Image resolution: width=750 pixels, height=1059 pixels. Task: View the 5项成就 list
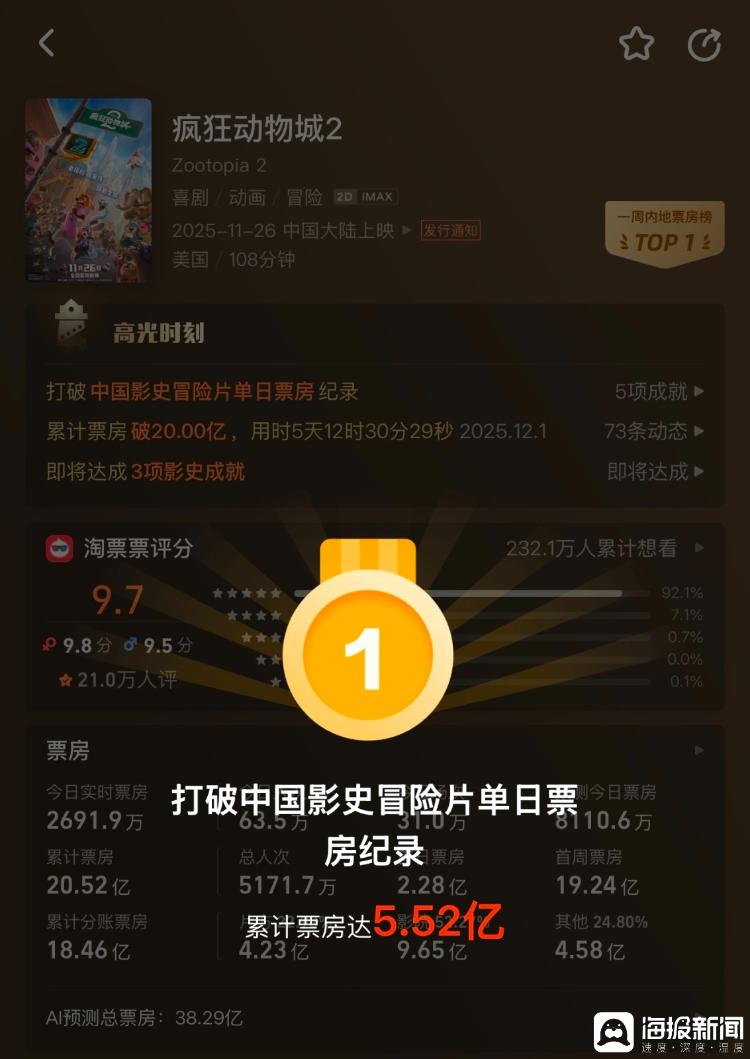[x=659, y=391]
